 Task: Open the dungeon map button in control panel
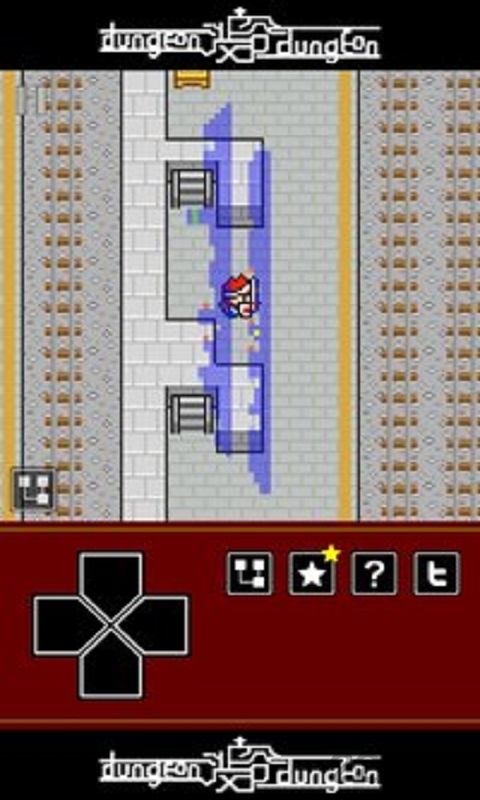(250, 573)
